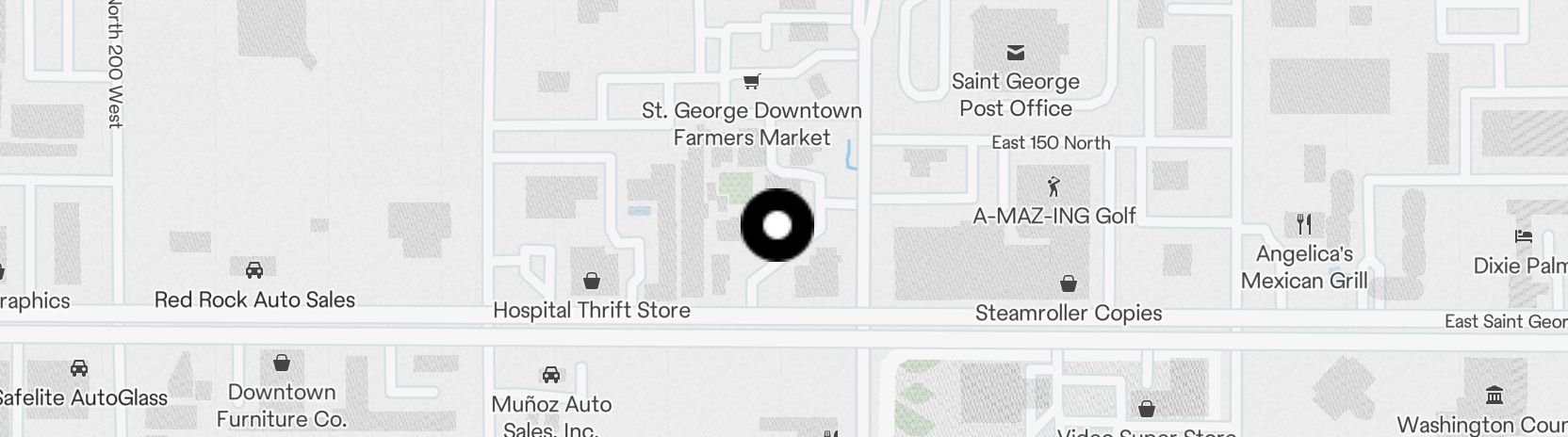Select the A-MAZ-ING Golf point of interest

[x=1053, y=186]
